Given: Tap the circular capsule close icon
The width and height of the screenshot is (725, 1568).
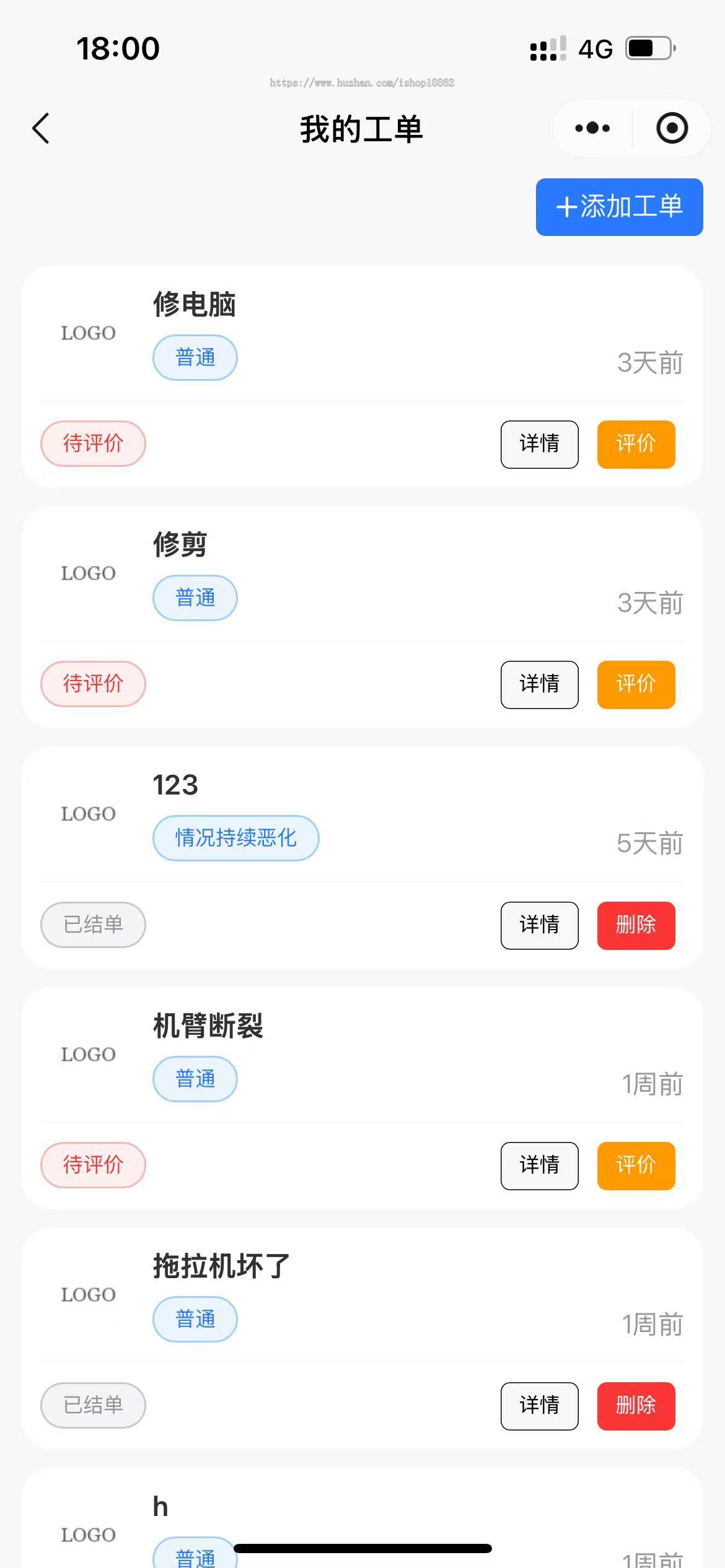Looking at the screenshot, I should [672, 128].
